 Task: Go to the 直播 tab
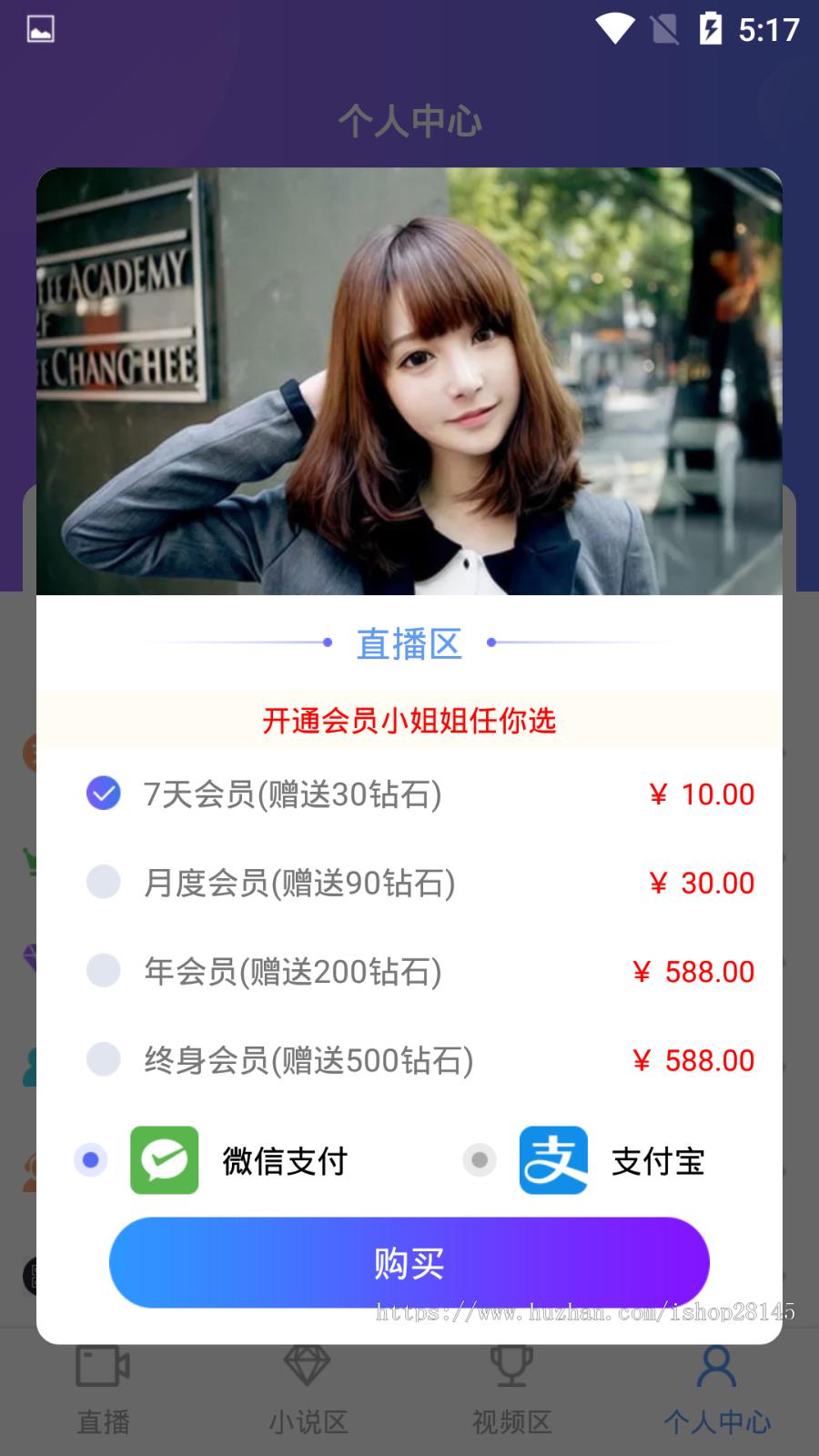103,1390
